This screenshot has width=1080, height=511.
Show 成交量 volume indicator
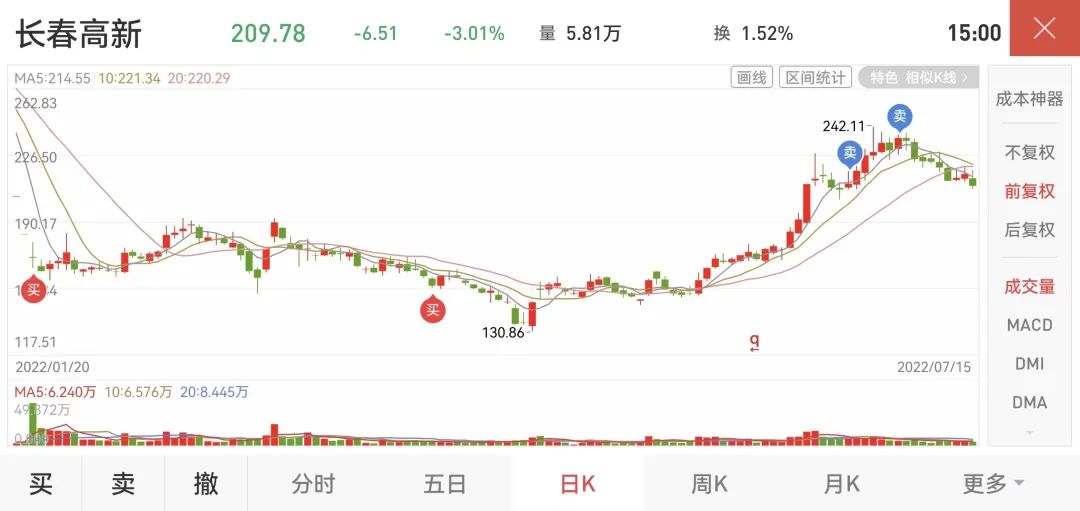pos(1029,286)
